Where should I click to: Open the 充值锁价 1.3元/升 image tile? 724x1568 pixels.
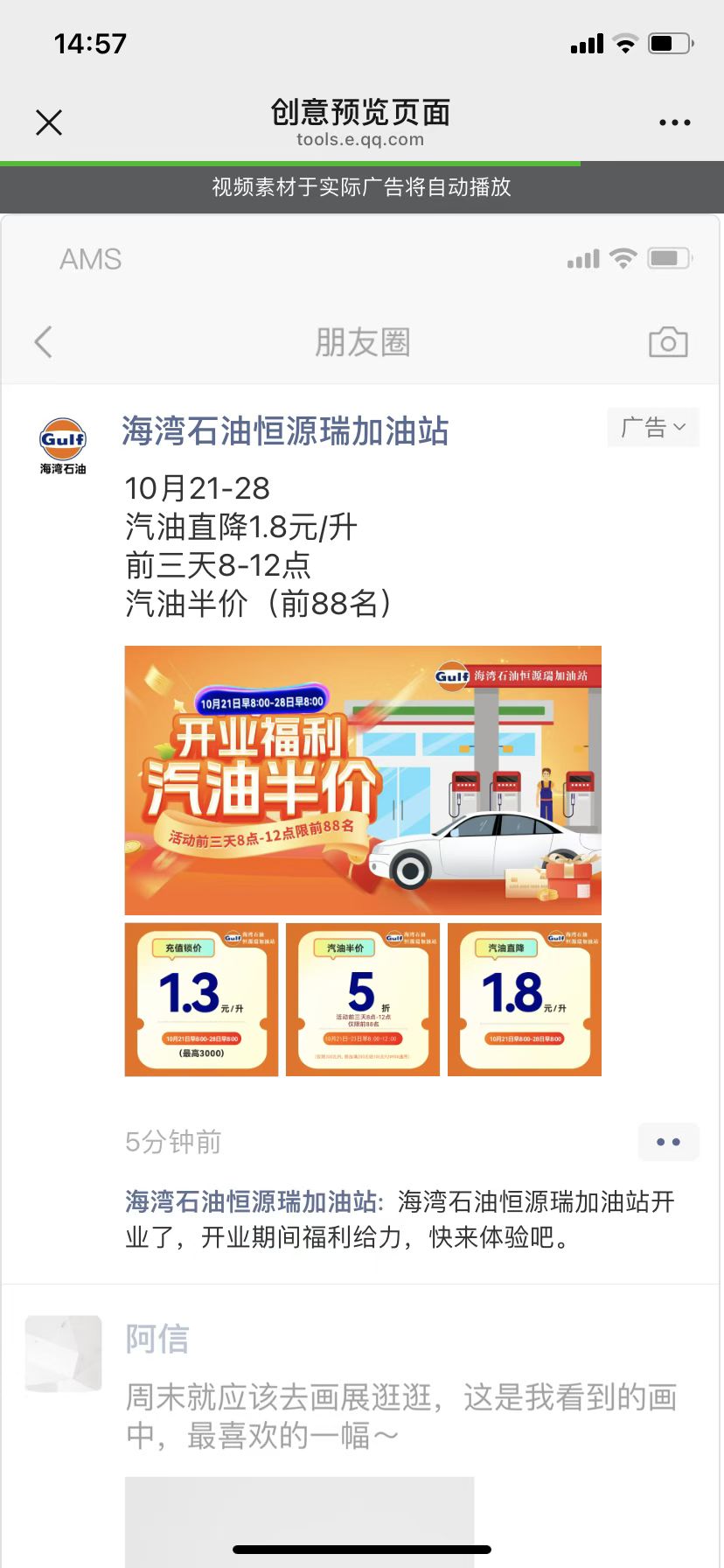tap(201, 999)
